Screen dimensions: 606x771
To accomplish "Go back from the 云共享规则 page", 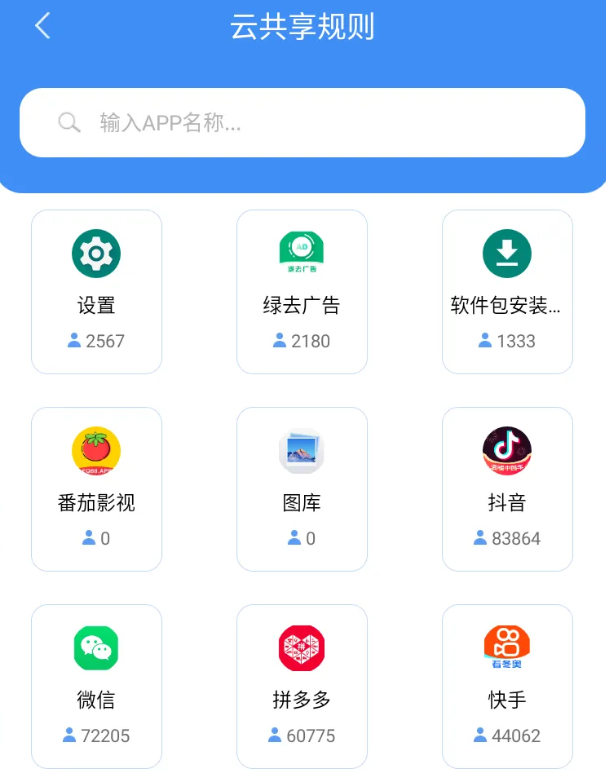I will tap(42, 26).
